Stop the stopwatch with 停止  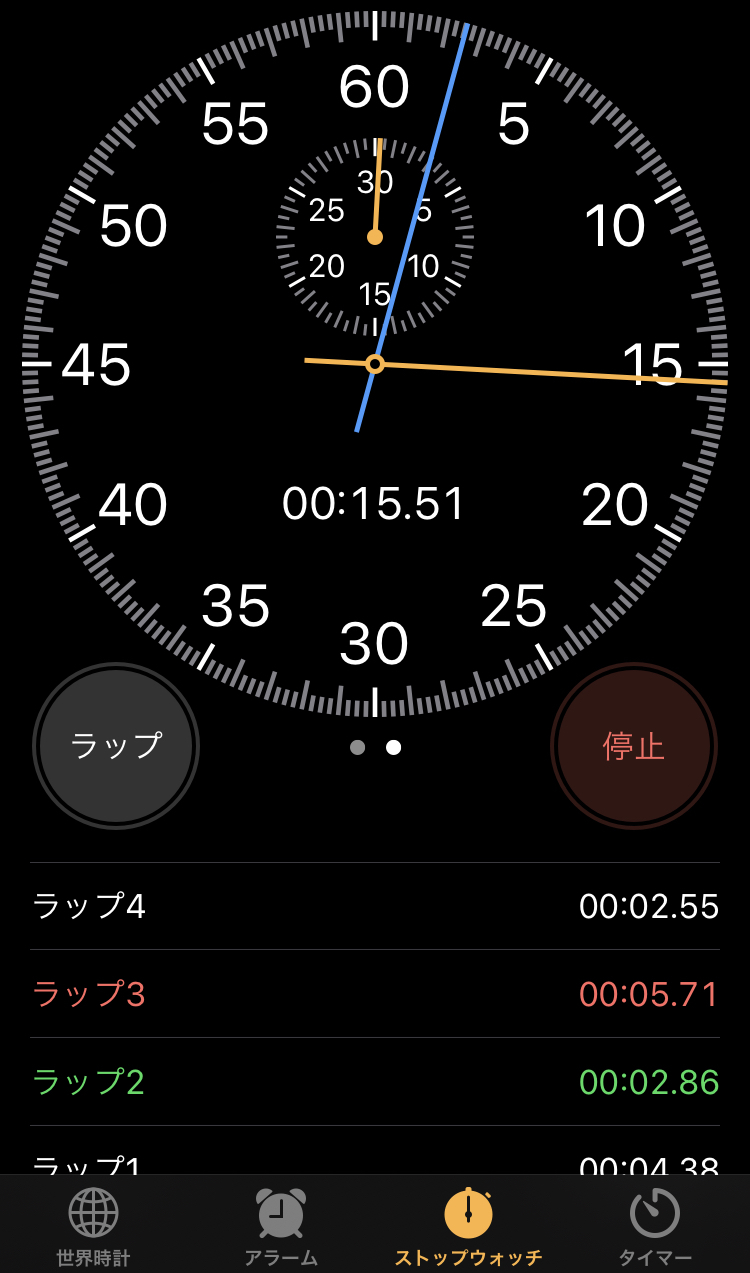[633, 746]
